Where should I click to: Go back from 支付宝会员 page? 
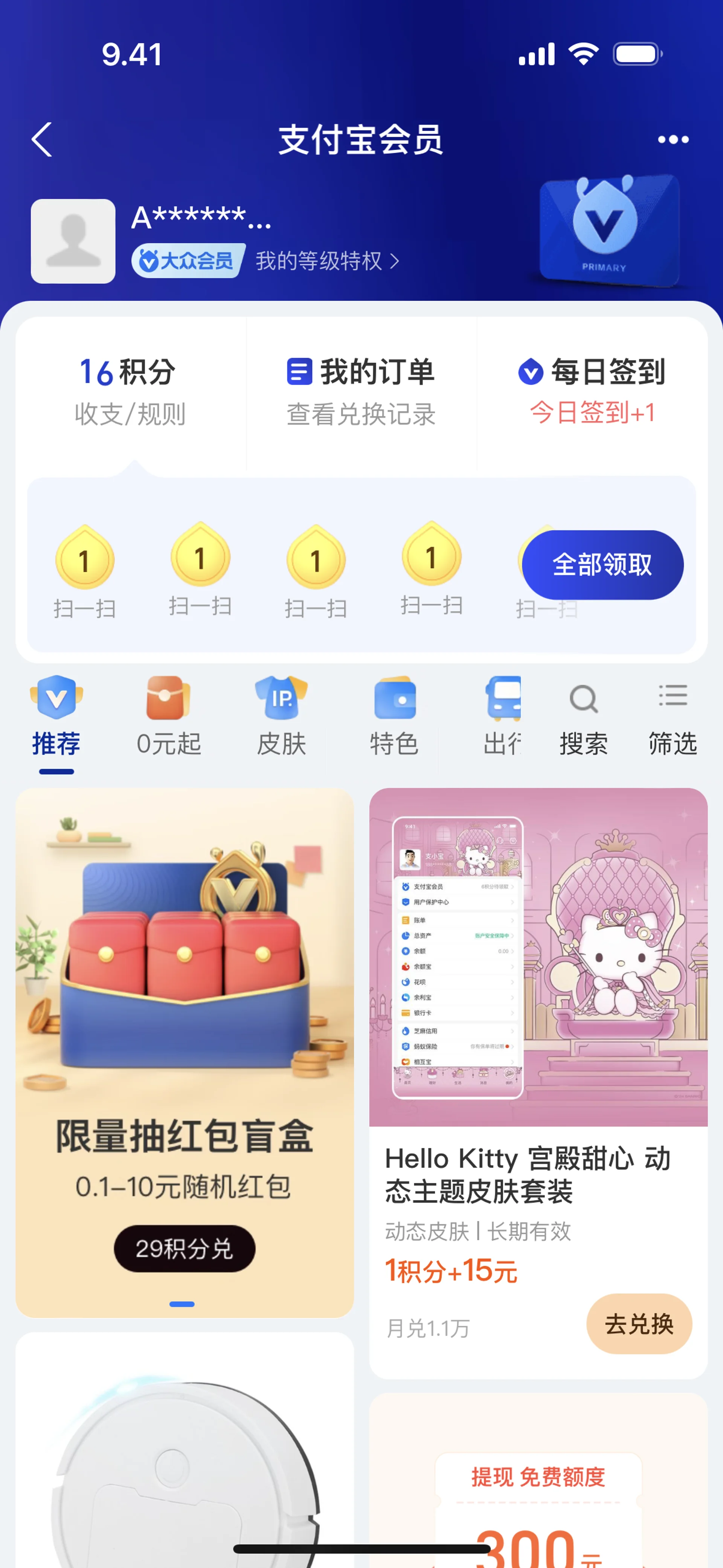coord(41,139)
